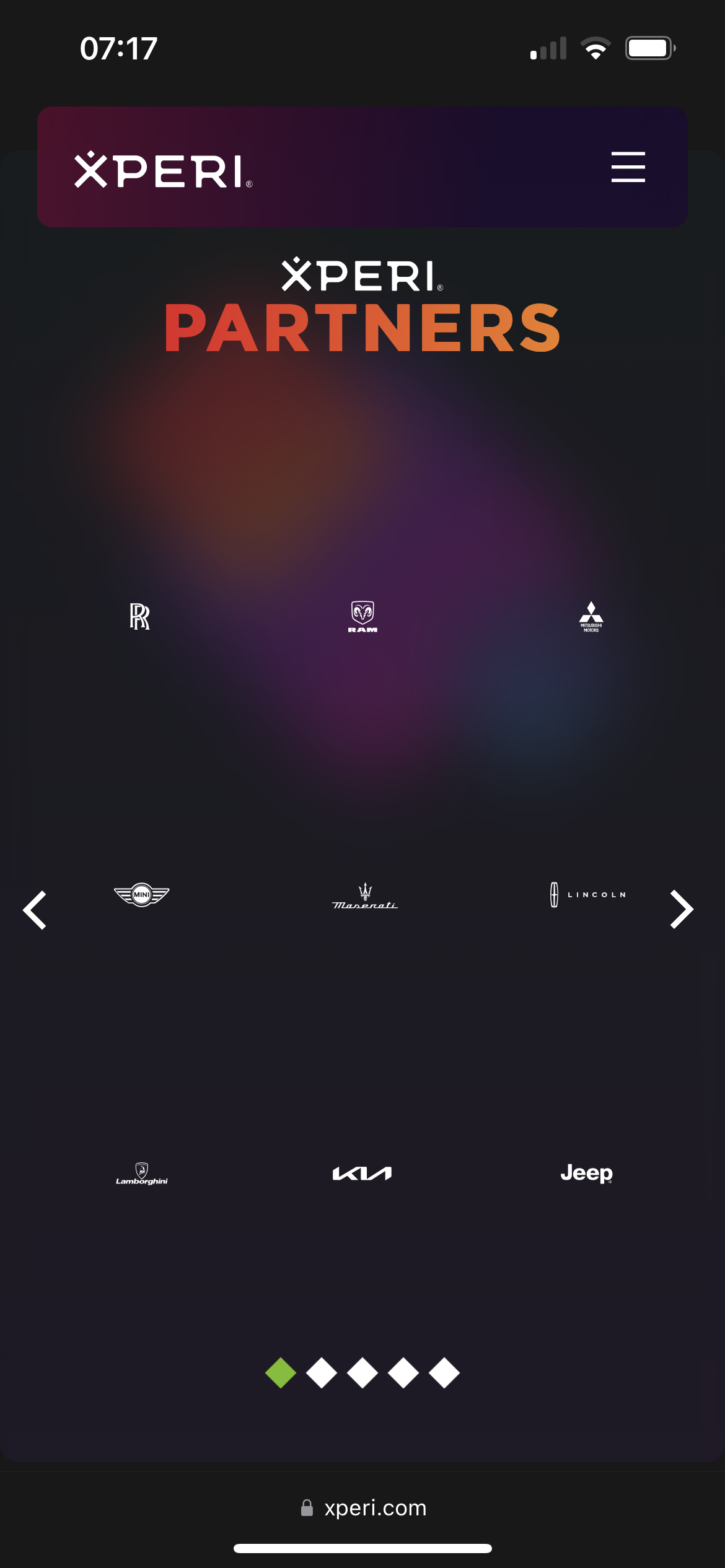
Task: Show previous partners slide
Action: coord(35,910)
